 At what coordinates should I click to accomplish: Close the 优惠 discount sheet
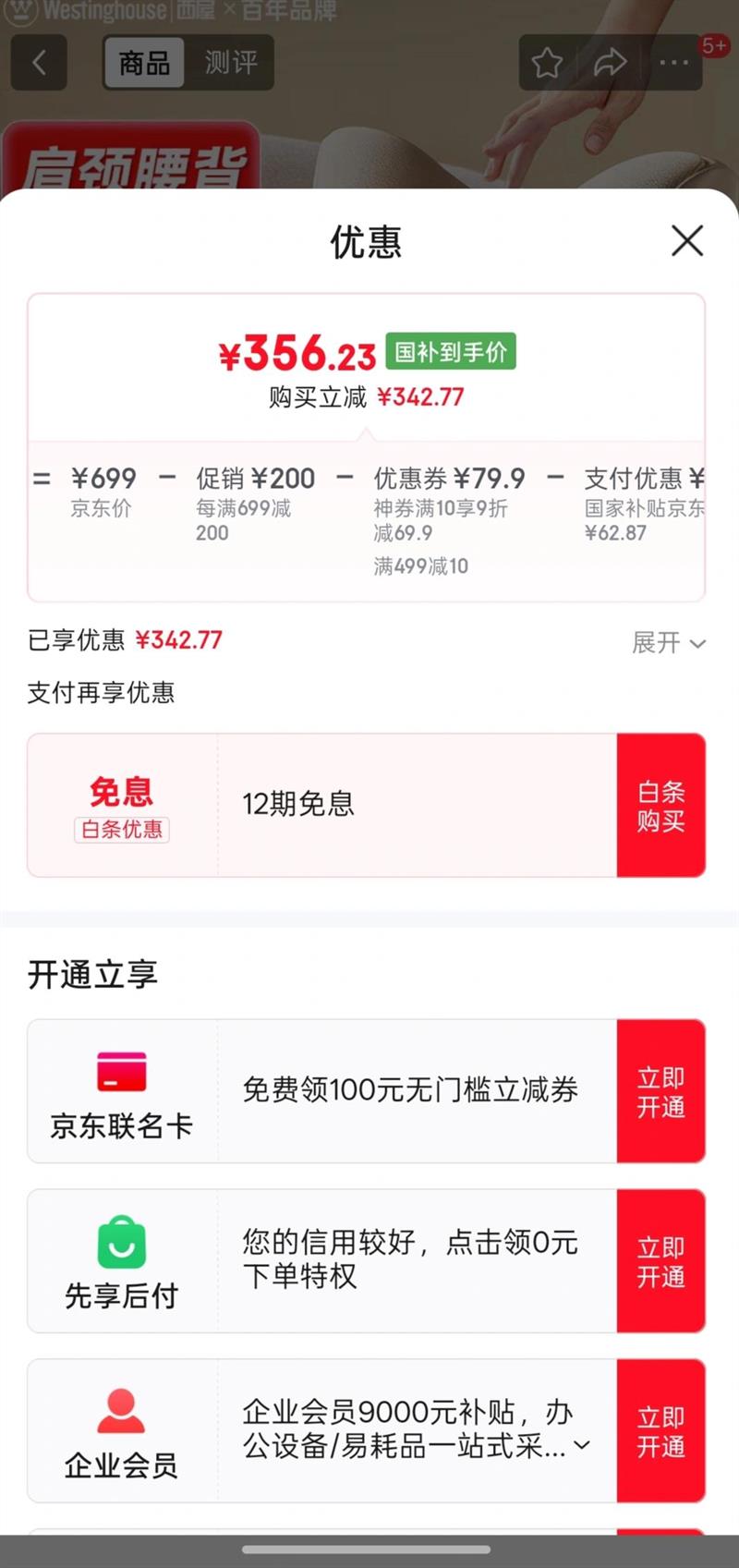686,241
